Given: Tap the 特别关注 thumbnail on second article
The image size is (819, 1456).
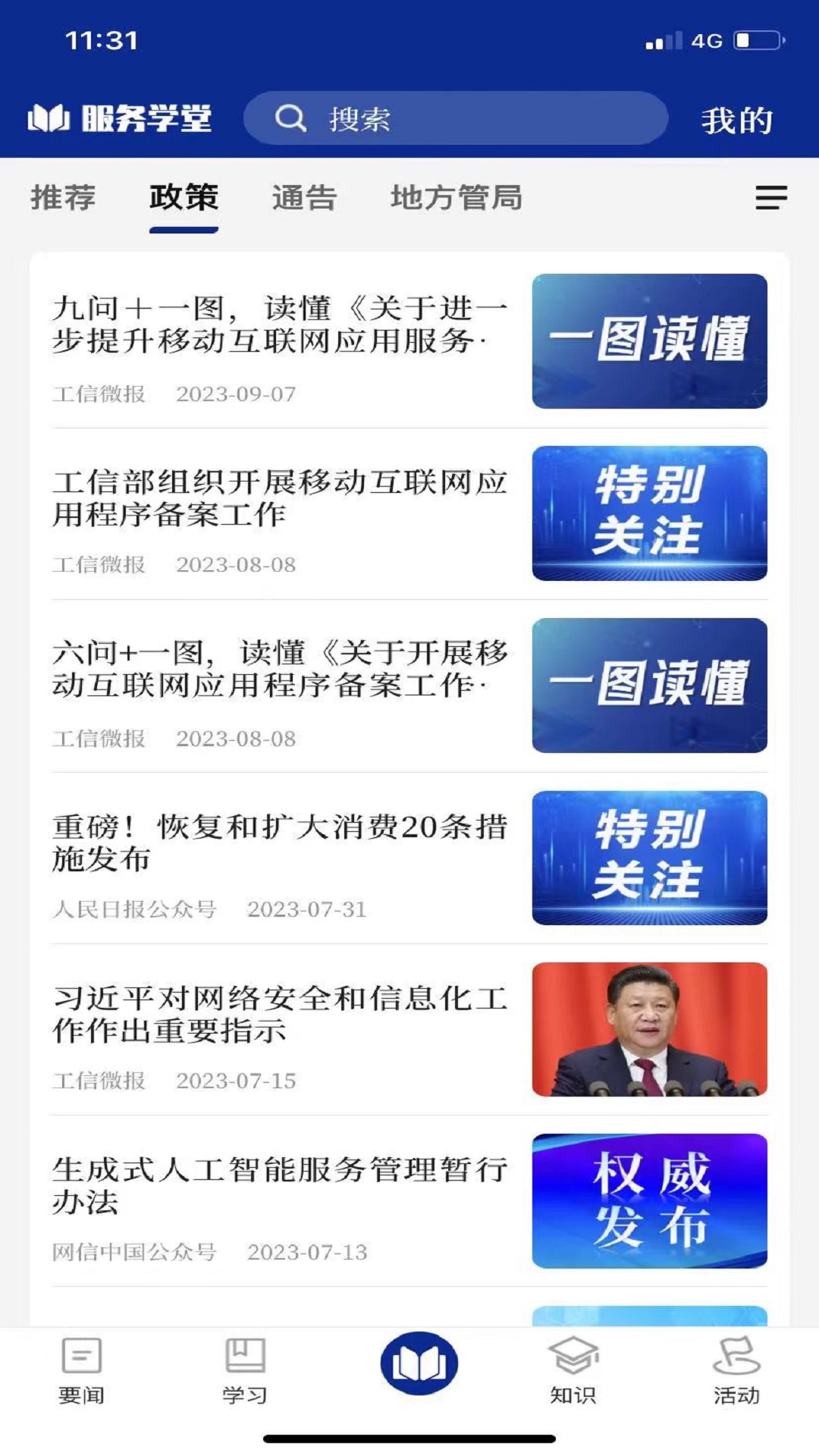Looking at the screenshot, I should click(651, 513).
